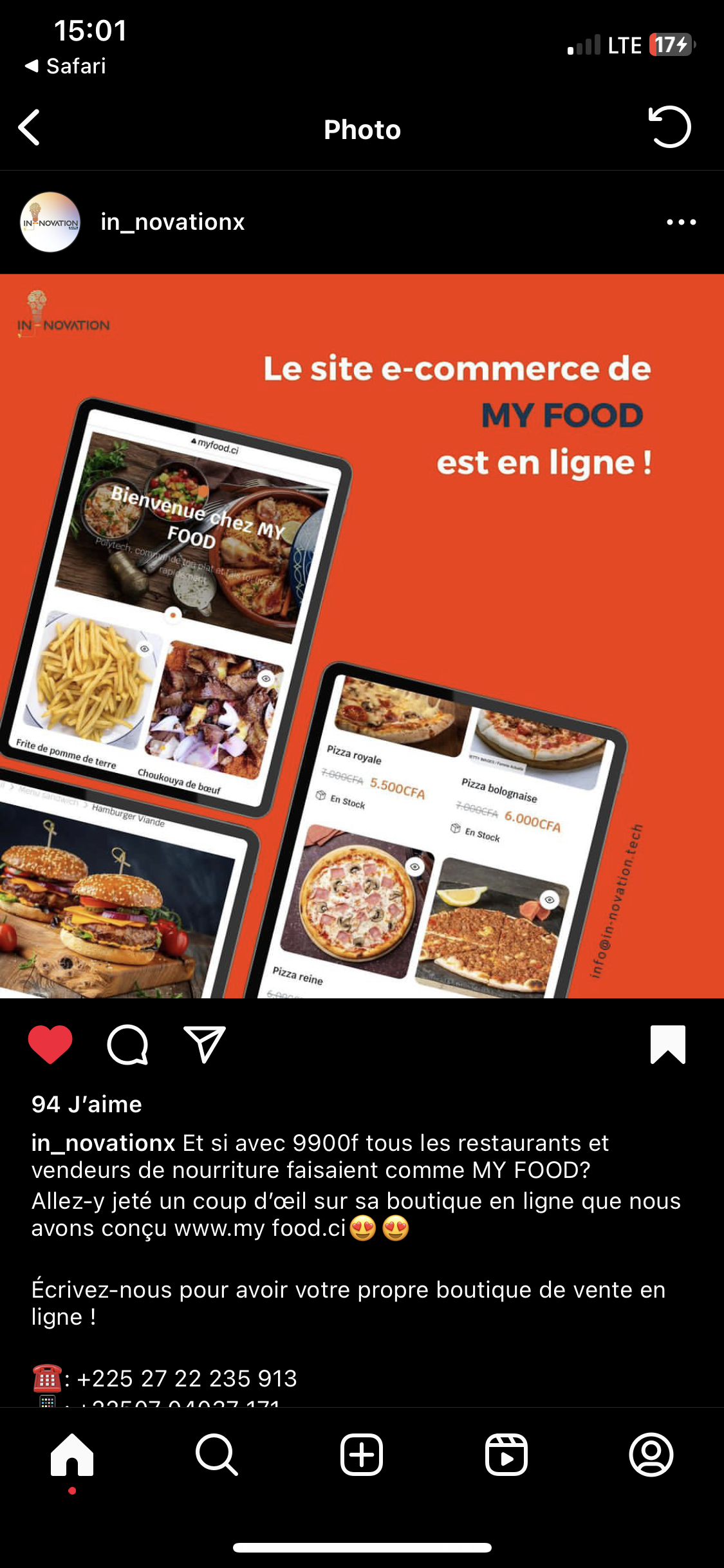Remove this post from saved bookmarks

tap(667, 1044)
